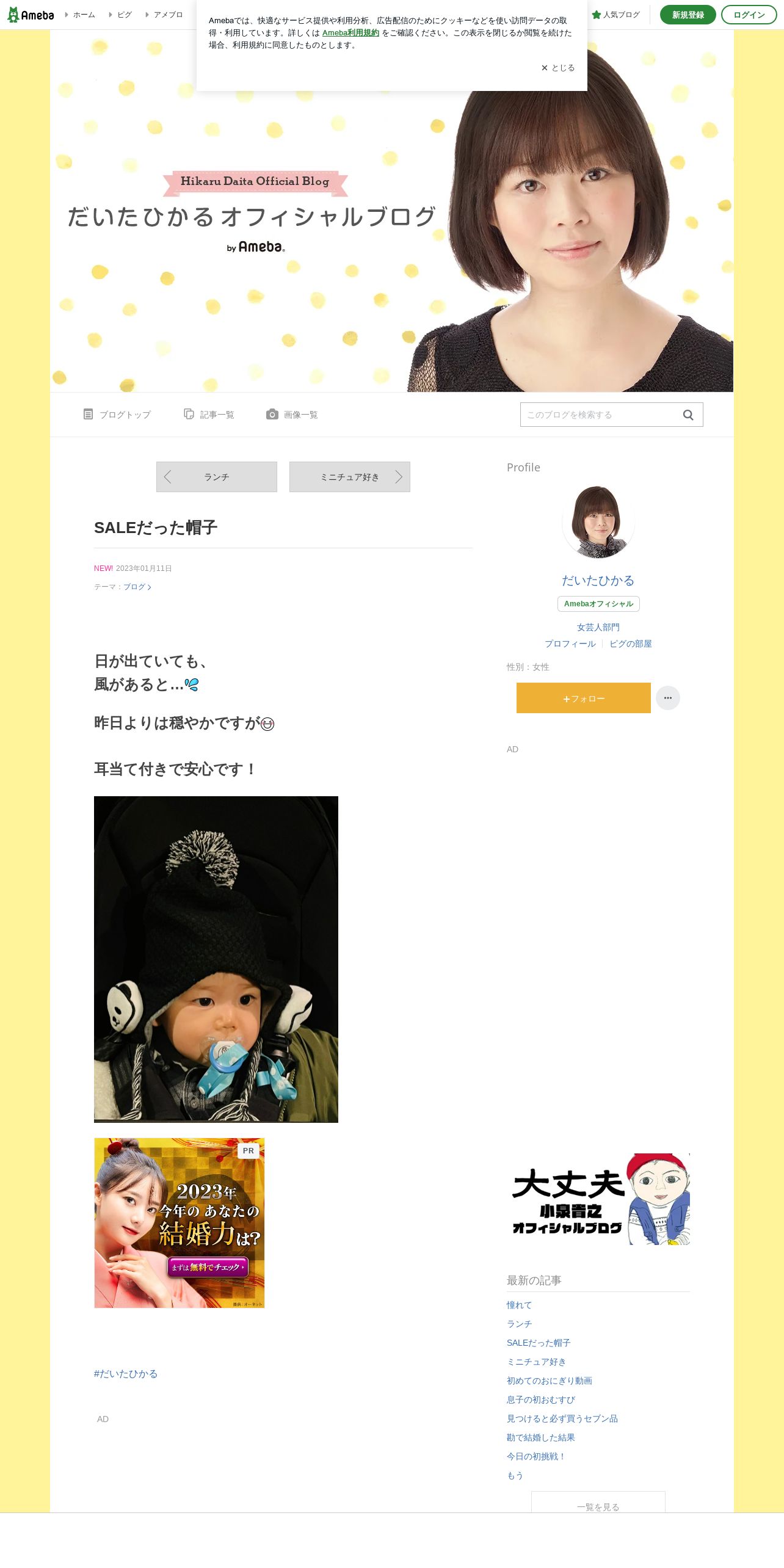Image resolution: width=784 pixels, height=1568 pixels.
Task: Open 画像一覧 image list
Action: pyautogui.click(x=292, y=415)
